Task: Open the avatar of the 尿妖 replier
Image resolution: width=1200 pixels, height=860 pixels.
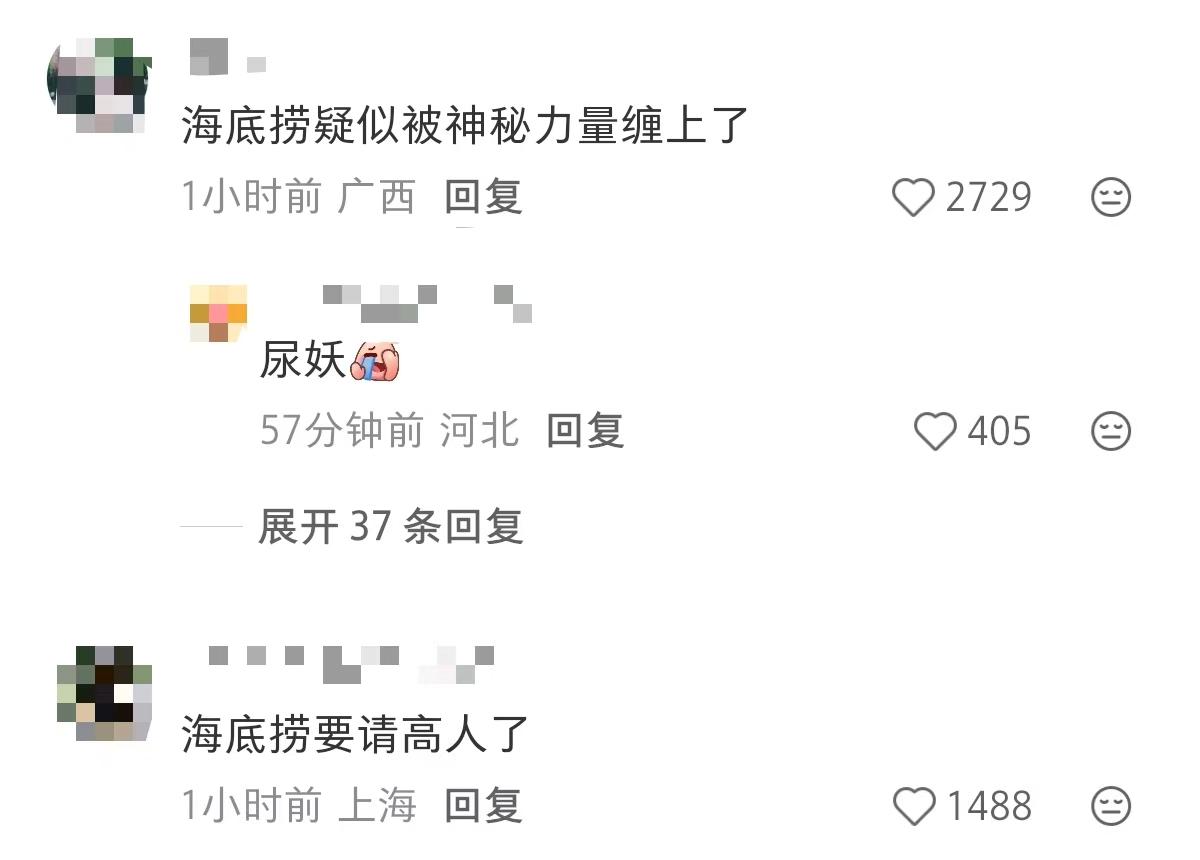Action: [218, 313]
